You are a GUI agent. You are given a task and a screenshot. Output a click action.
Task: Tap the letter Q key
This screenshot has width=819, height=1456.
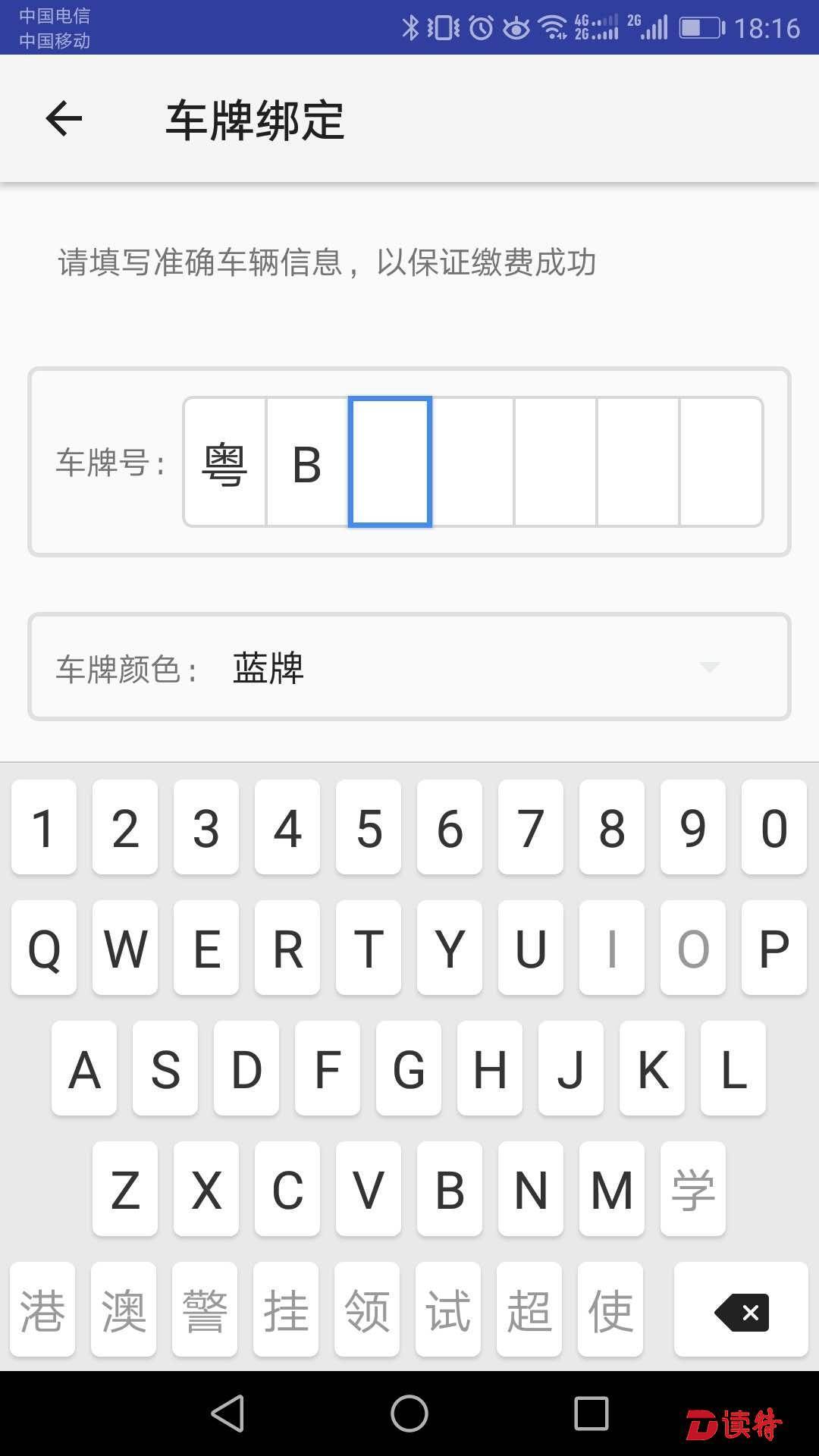coord(44,947)
